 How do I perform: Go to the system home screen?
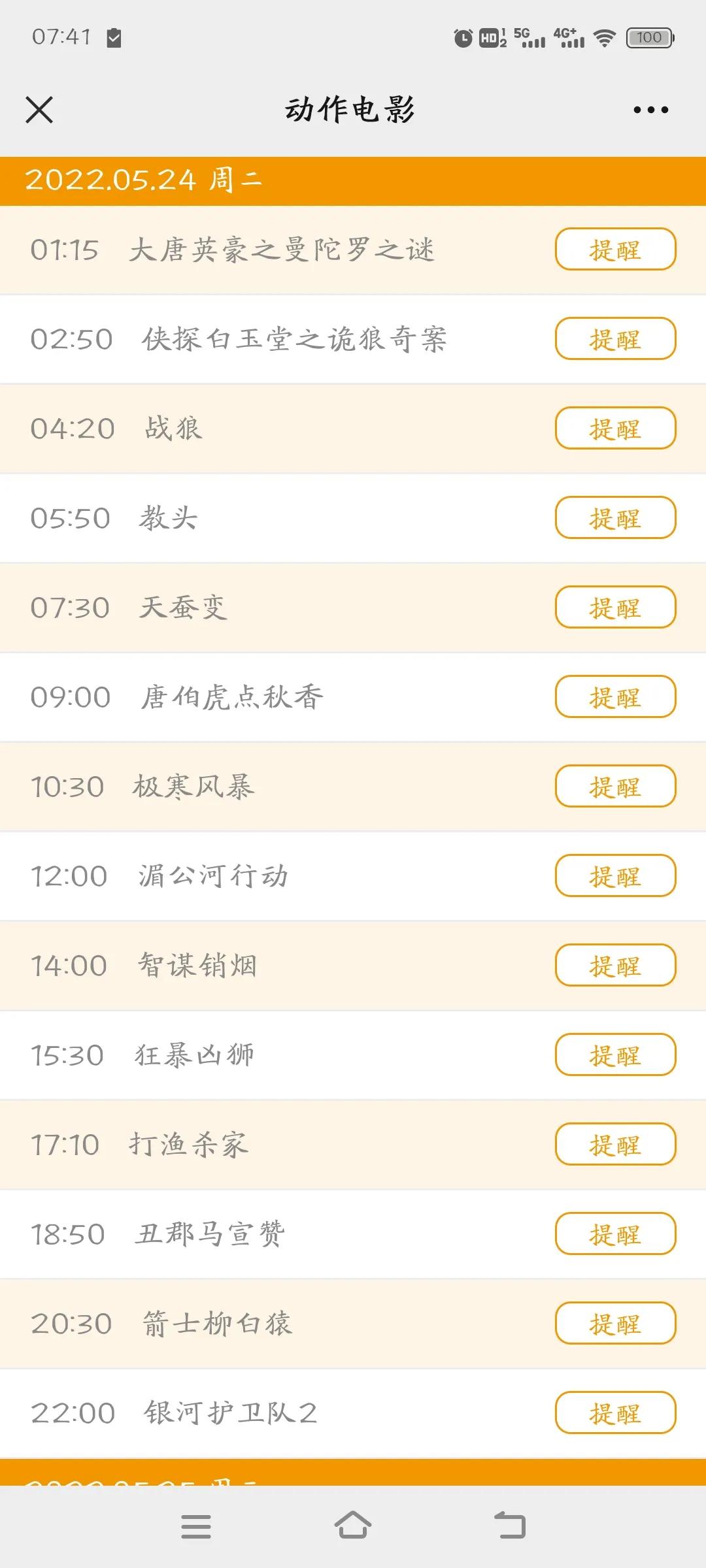353,1526
